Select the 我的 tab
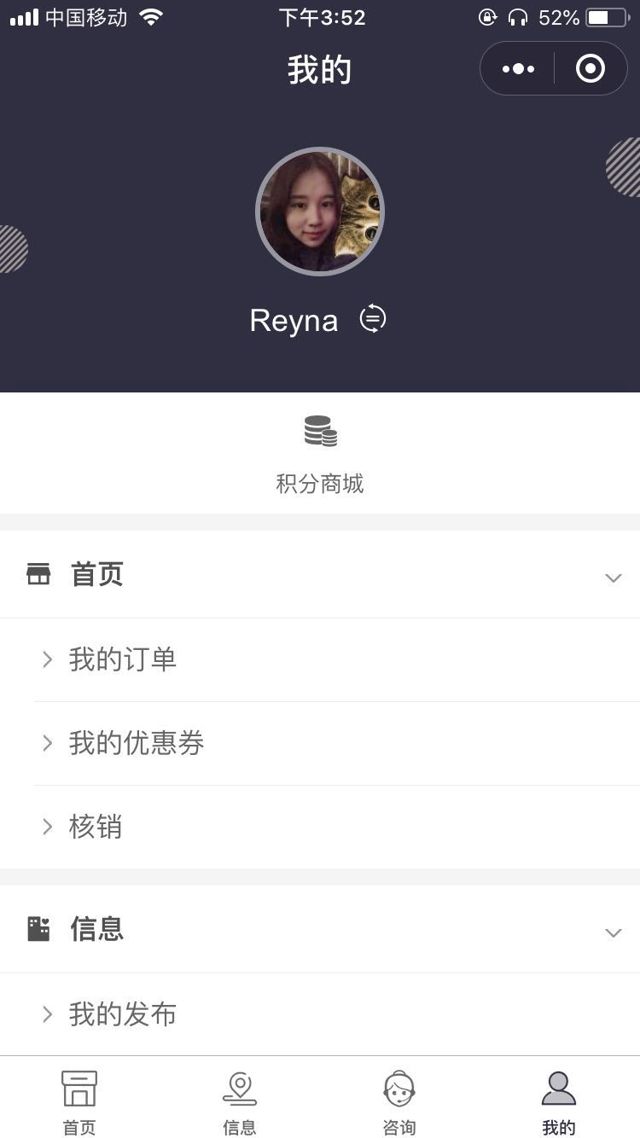The height and width of the screenshot is (1138, 640). pyautogui.click(x=559, y=1101)
